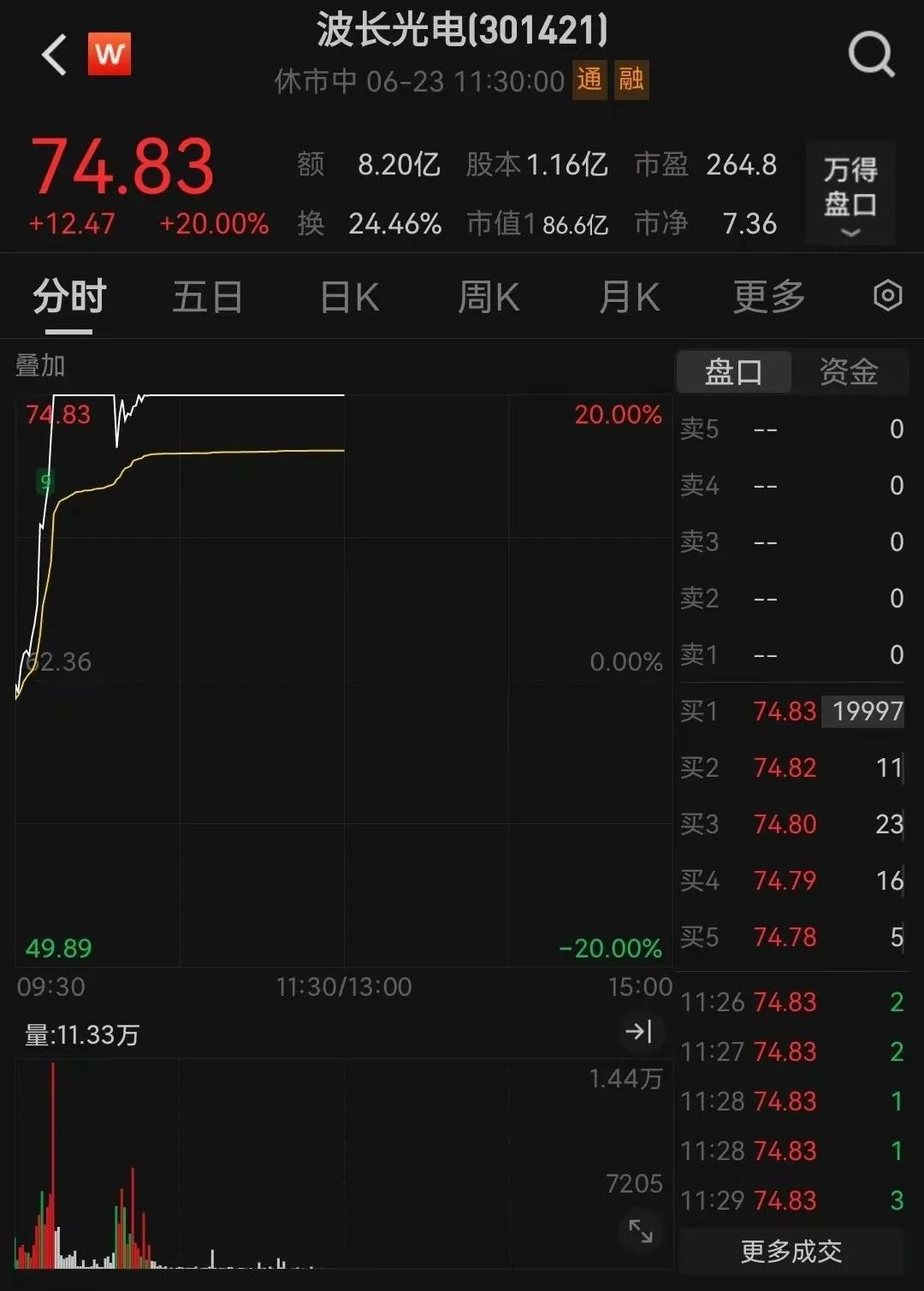Viewport: 924px width, 1291px height.
Task: Open chart settings hexagon icon
Action: 887,296
